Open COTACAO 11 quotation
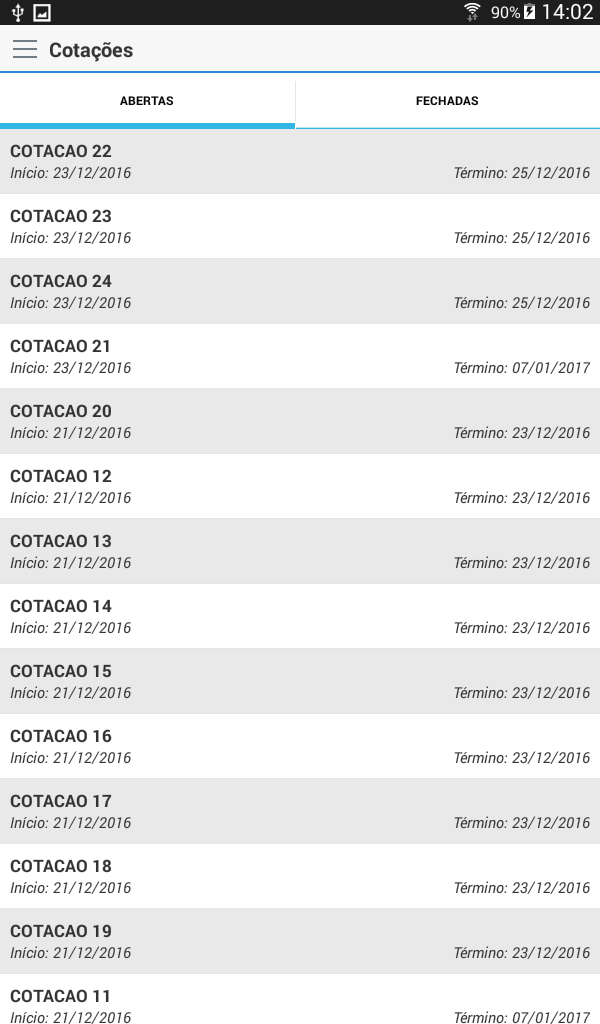The height and width of the screenshot is (1024, 600). [300, 999]
